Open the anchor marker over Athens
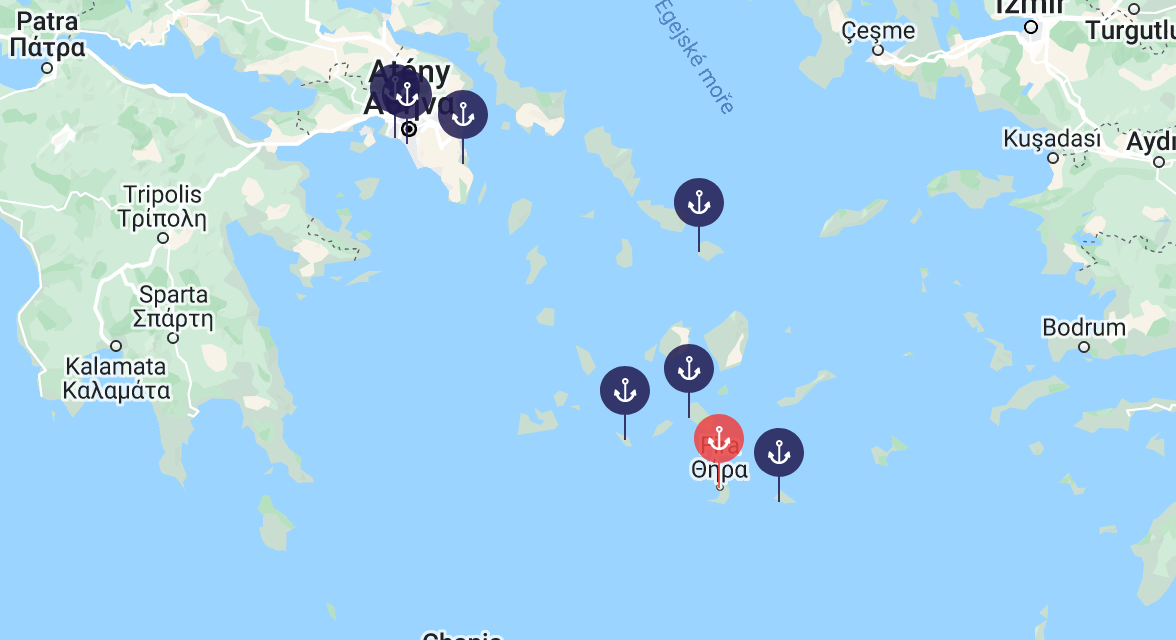Image resolution: width=1176 pixels, height=640 pixels. (x=405, y=95)
